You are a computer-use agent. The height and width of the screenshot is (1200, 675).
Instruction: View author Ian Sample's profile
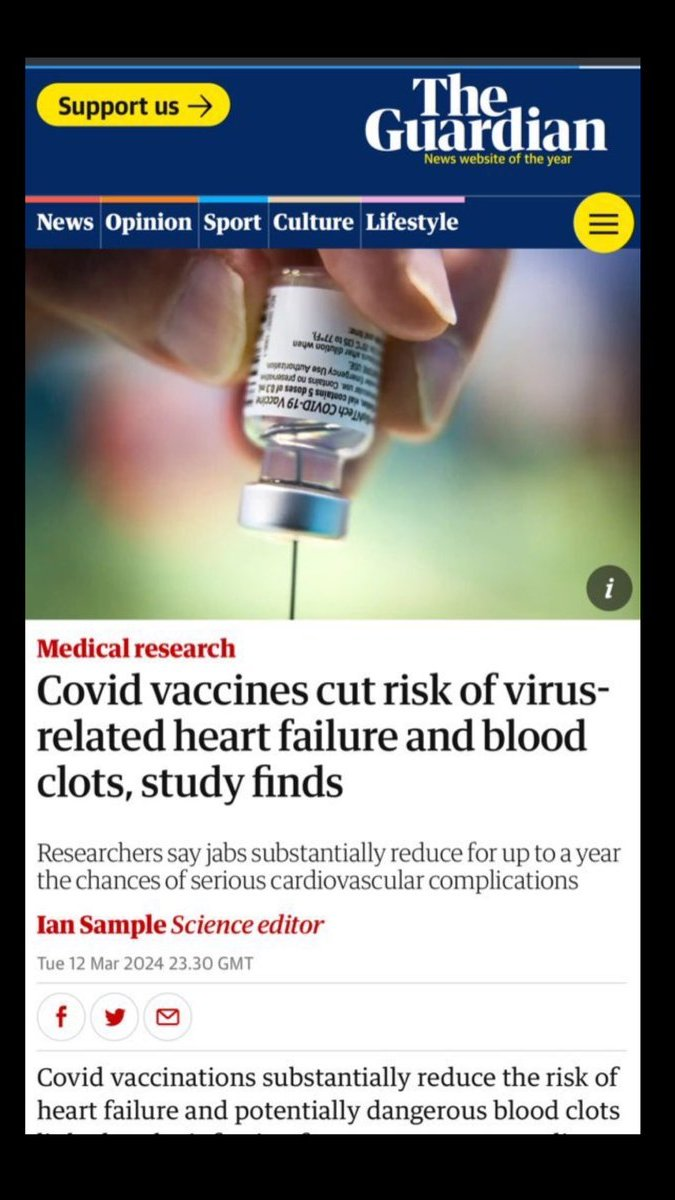tap(101, 925)
